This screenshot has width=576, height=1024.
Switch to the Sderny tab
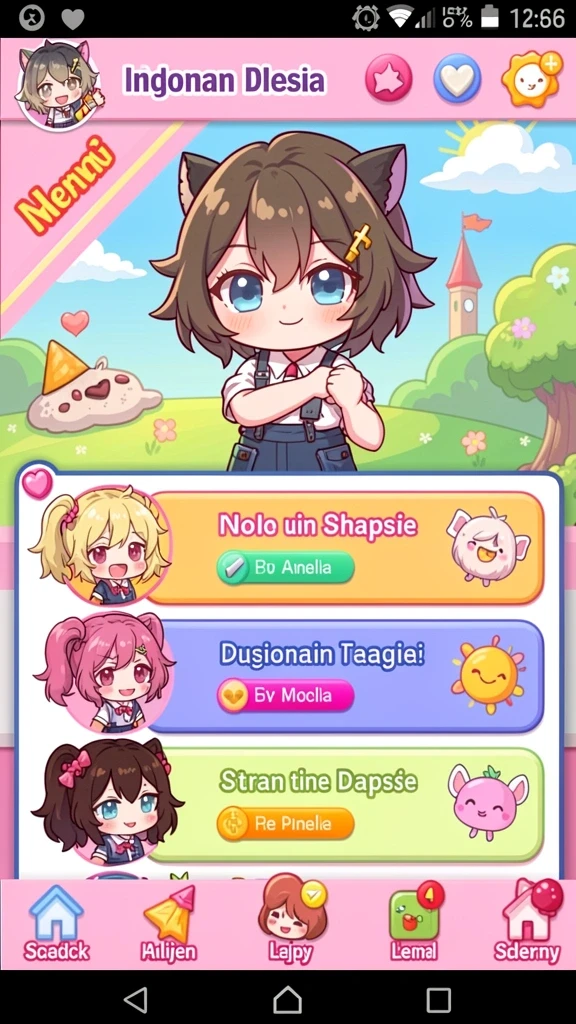click(528, 922)
